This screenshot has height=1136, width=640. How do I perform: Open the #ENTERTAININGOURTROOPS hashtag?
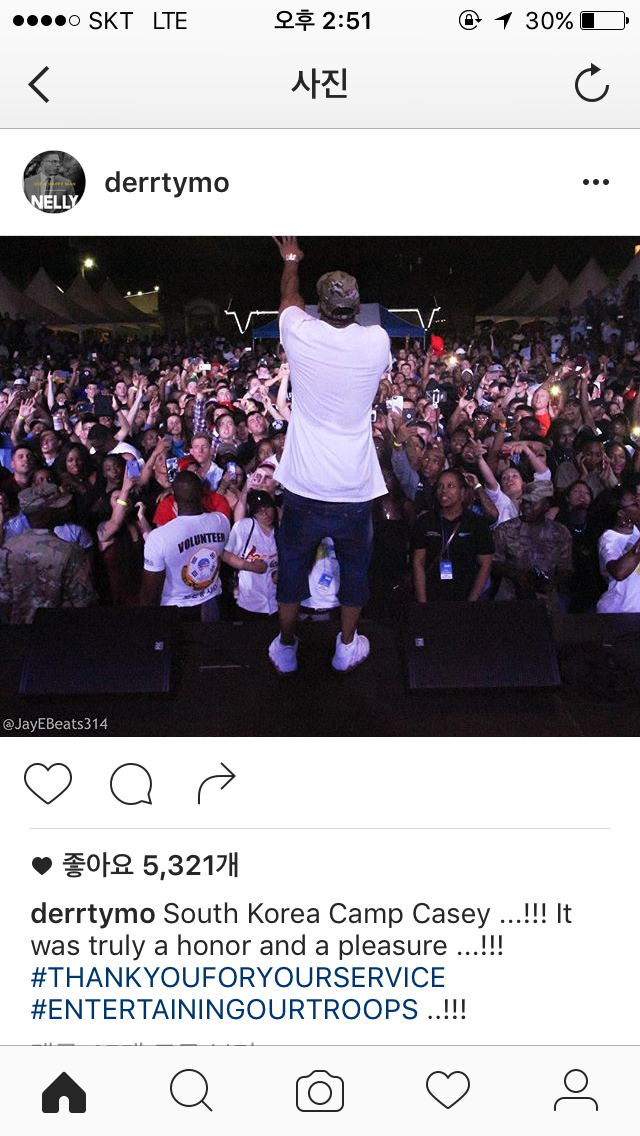[x=224, y=1009]
